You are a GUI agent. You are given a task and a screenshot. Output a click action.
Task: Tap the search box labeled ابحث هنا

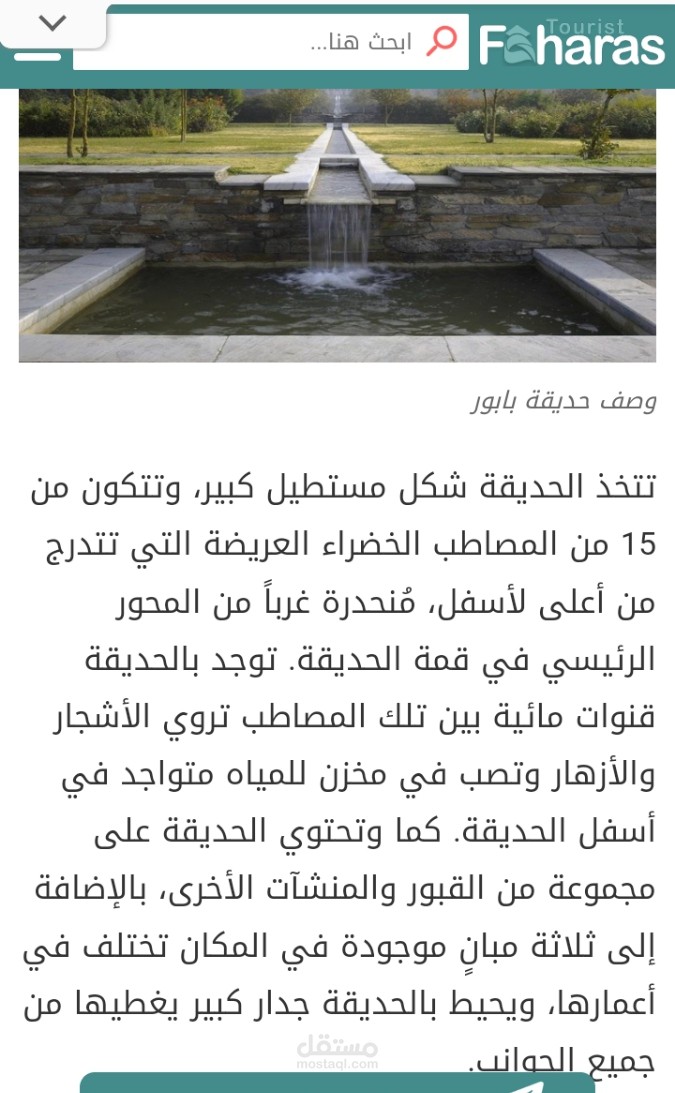pyautogui.click(x=271, y=43)
